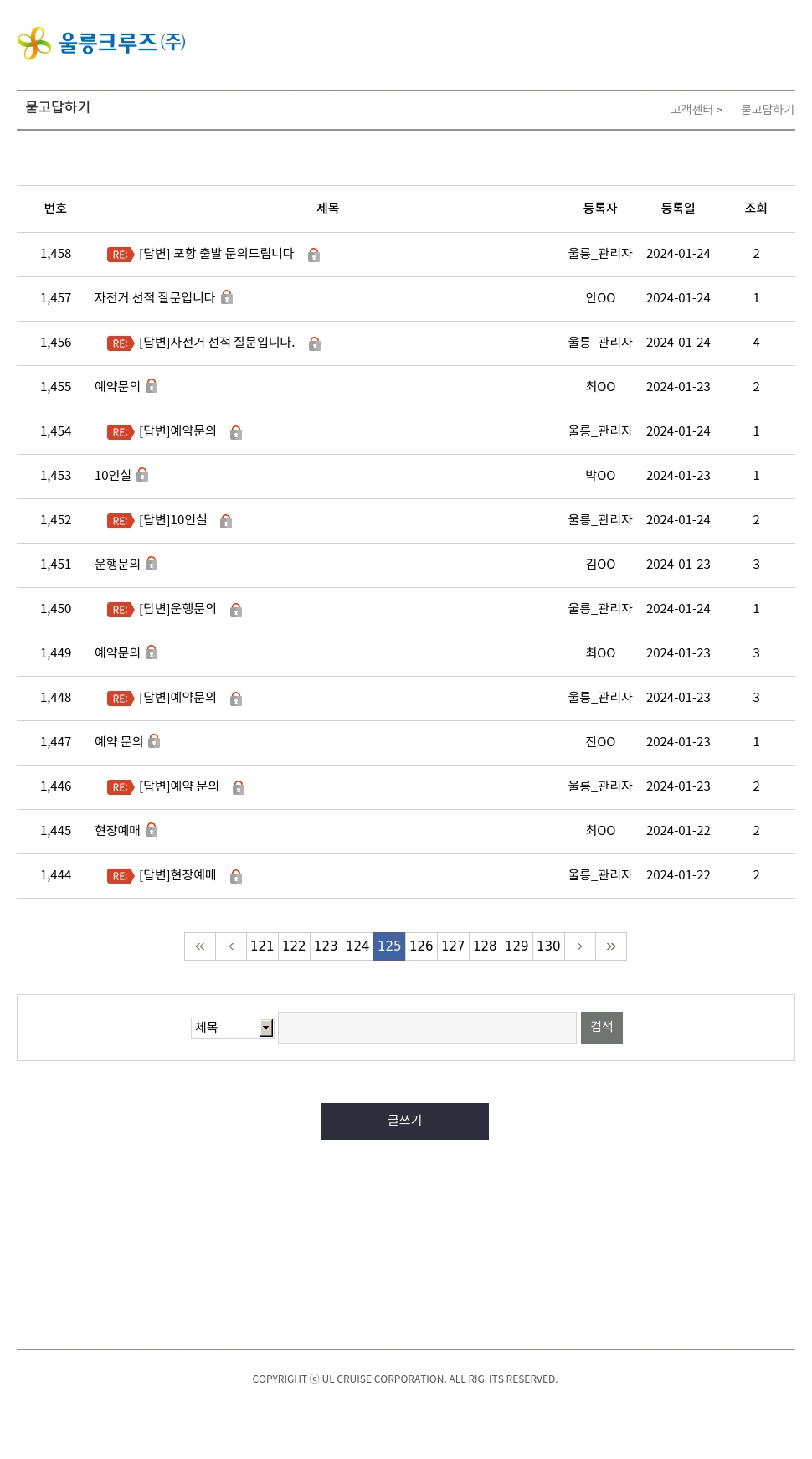Go to page 121
812x1459 pixels.
[262, 946]
